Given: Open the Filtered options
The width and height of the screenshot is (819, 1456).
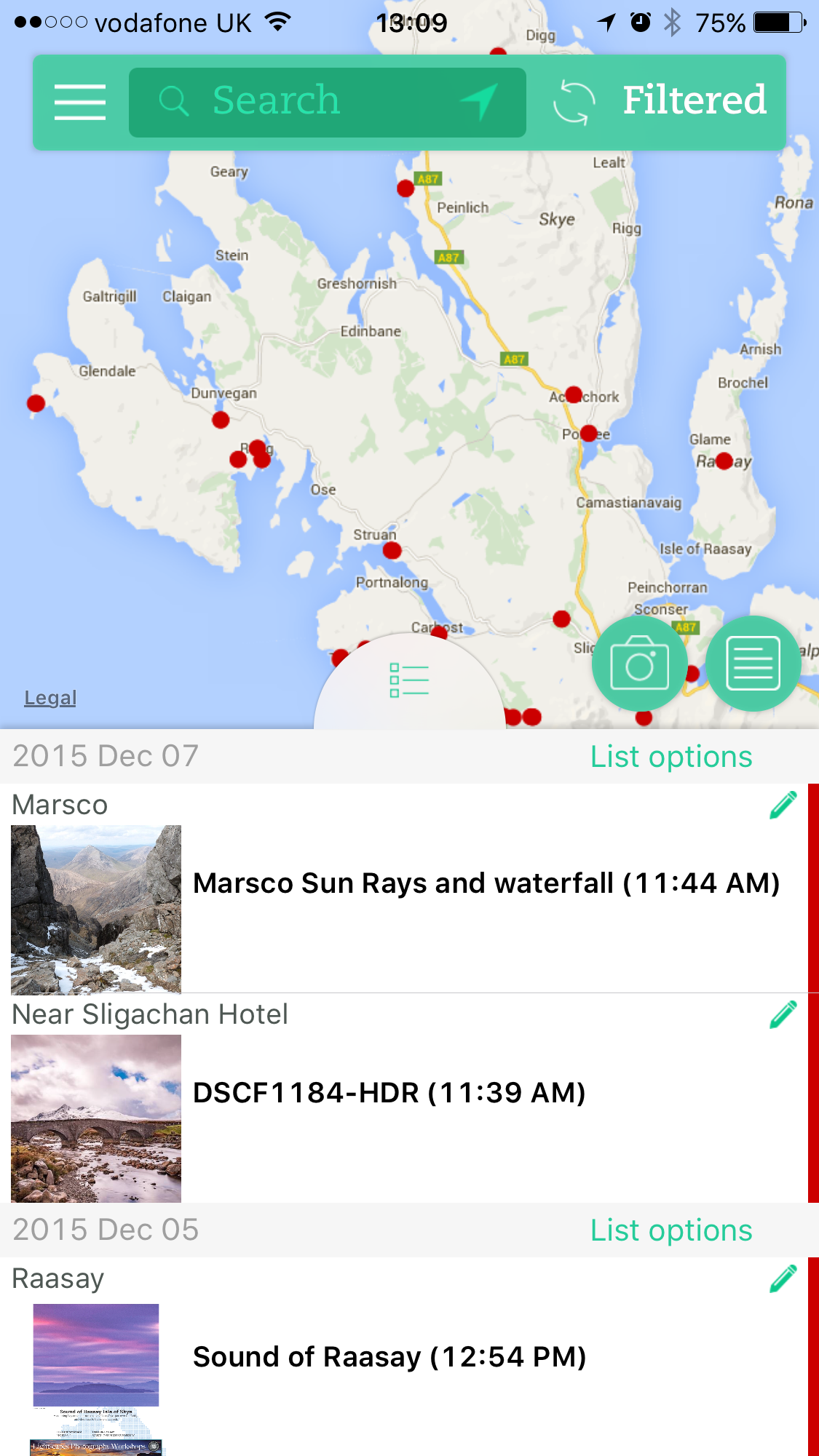Looking at the screenshot, I should tap(695, 100).
